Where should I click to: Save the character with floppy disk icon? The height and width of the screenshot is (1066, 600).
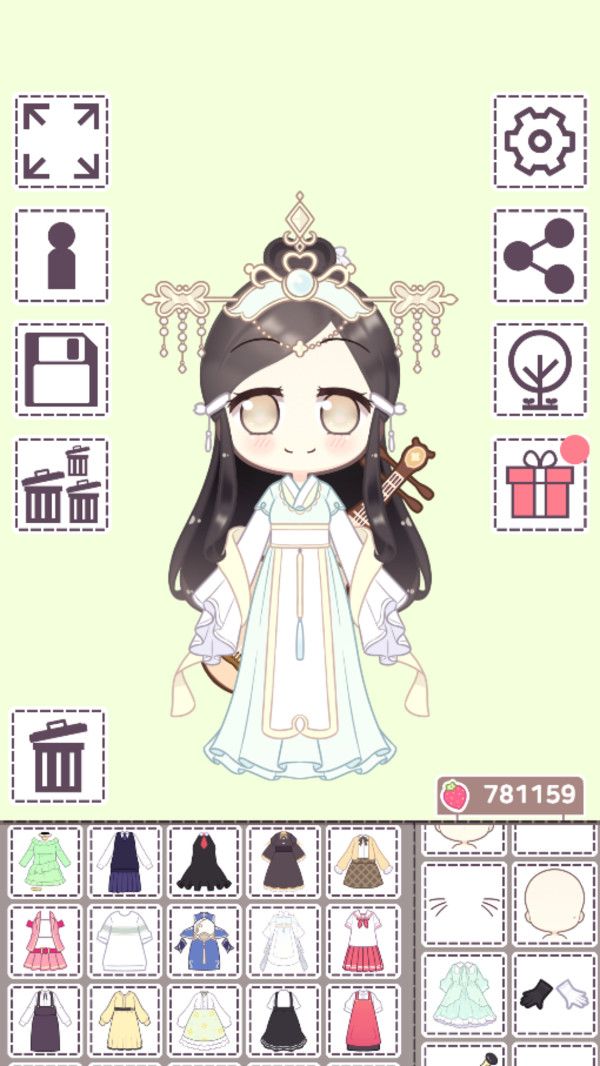[61, 369]
